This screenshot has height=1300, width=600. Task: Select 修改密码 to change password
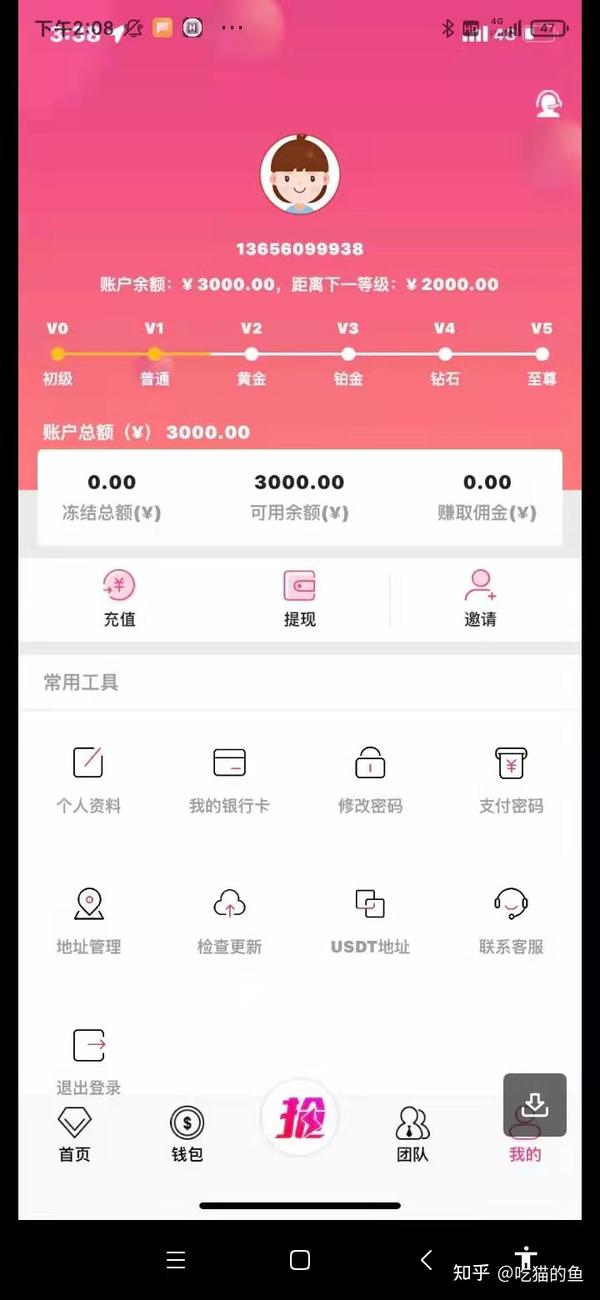[x=370, y=780]
